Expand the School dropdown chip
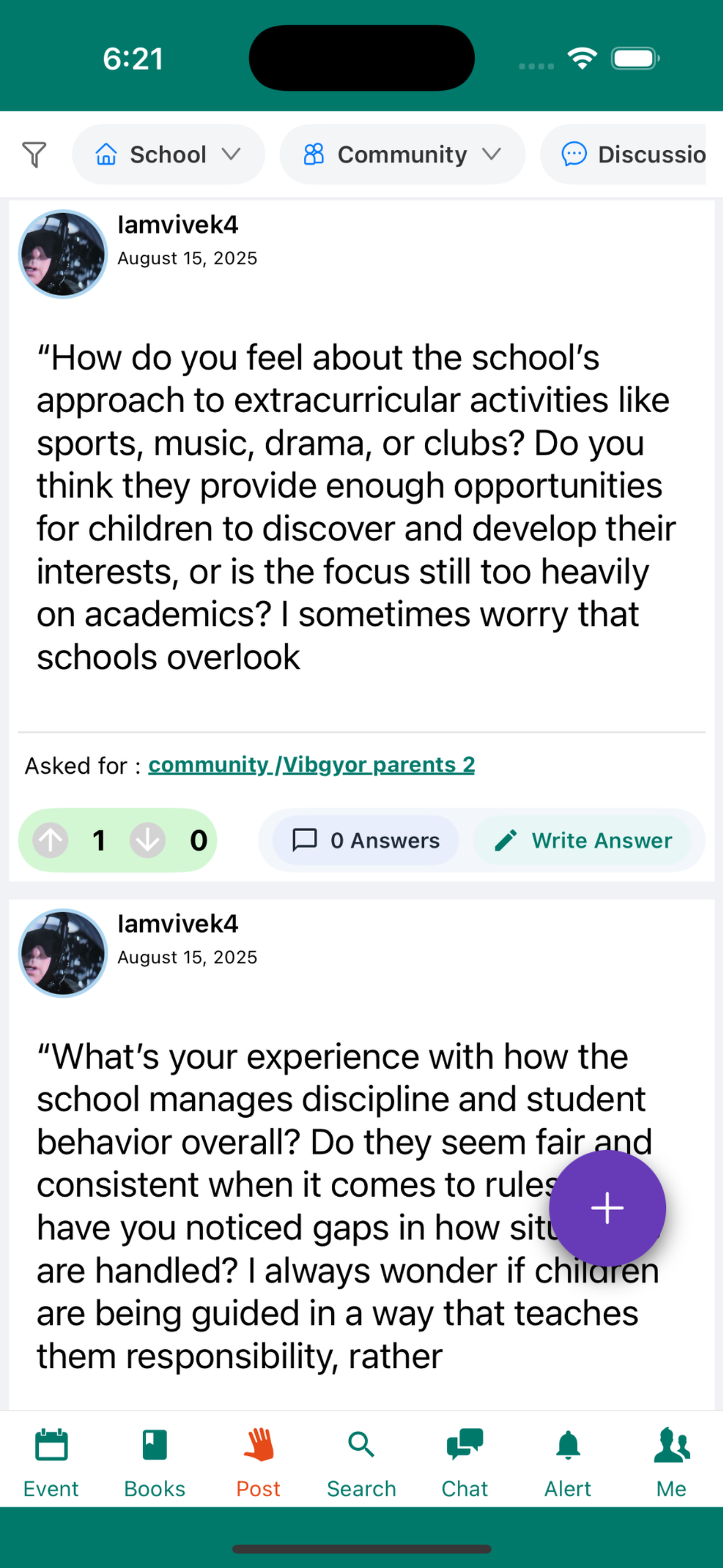Screen dimensions: 723x1568 point(168,155)
